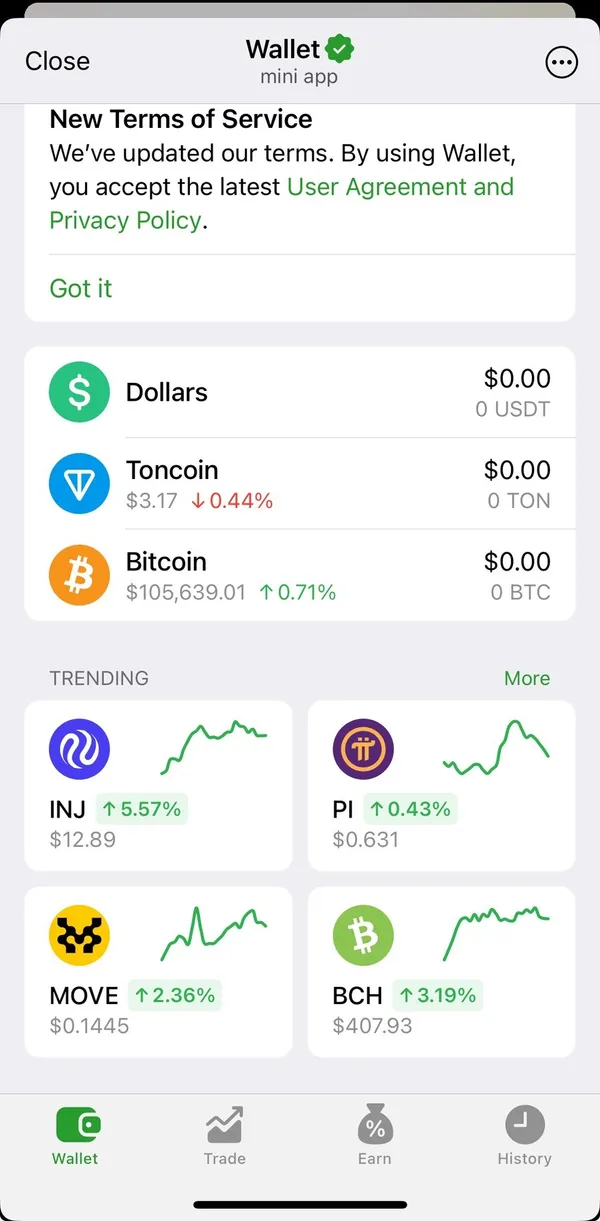Select the Wallet tab

[75, 1136]
